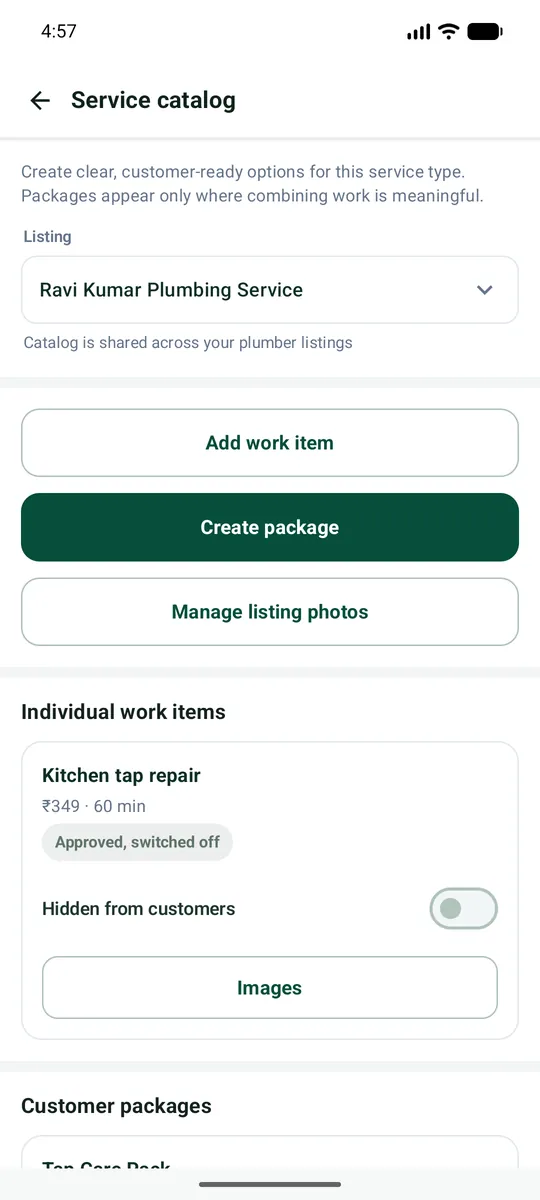Screen dimensions: 540x1200
Task: Go back from Service catalog
Action: click(40, 100)
